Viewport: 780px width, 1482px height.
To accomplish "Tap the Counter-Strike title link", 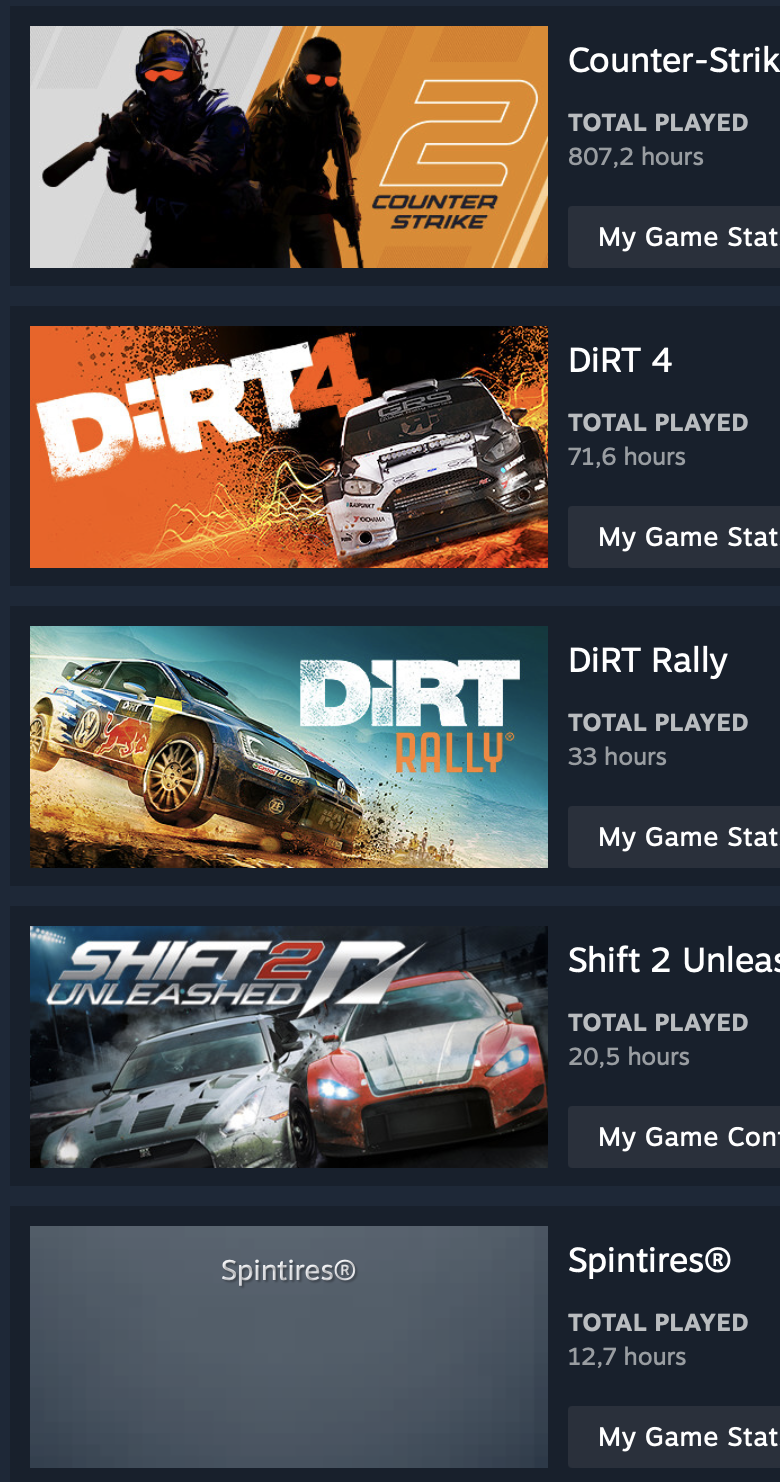I will click(674, 60).
